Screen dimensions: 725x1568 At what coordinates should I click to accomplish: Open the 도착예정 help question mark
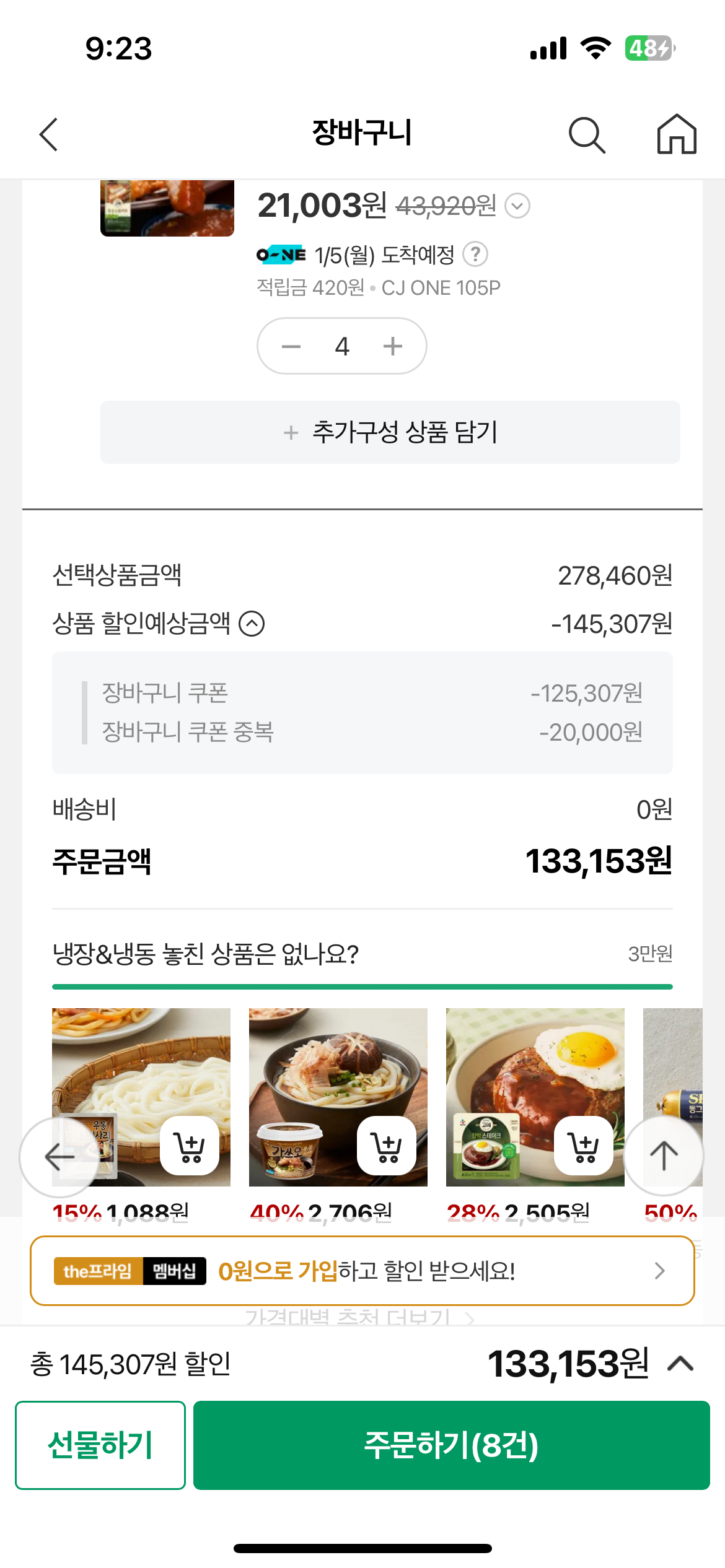point(475,255)
